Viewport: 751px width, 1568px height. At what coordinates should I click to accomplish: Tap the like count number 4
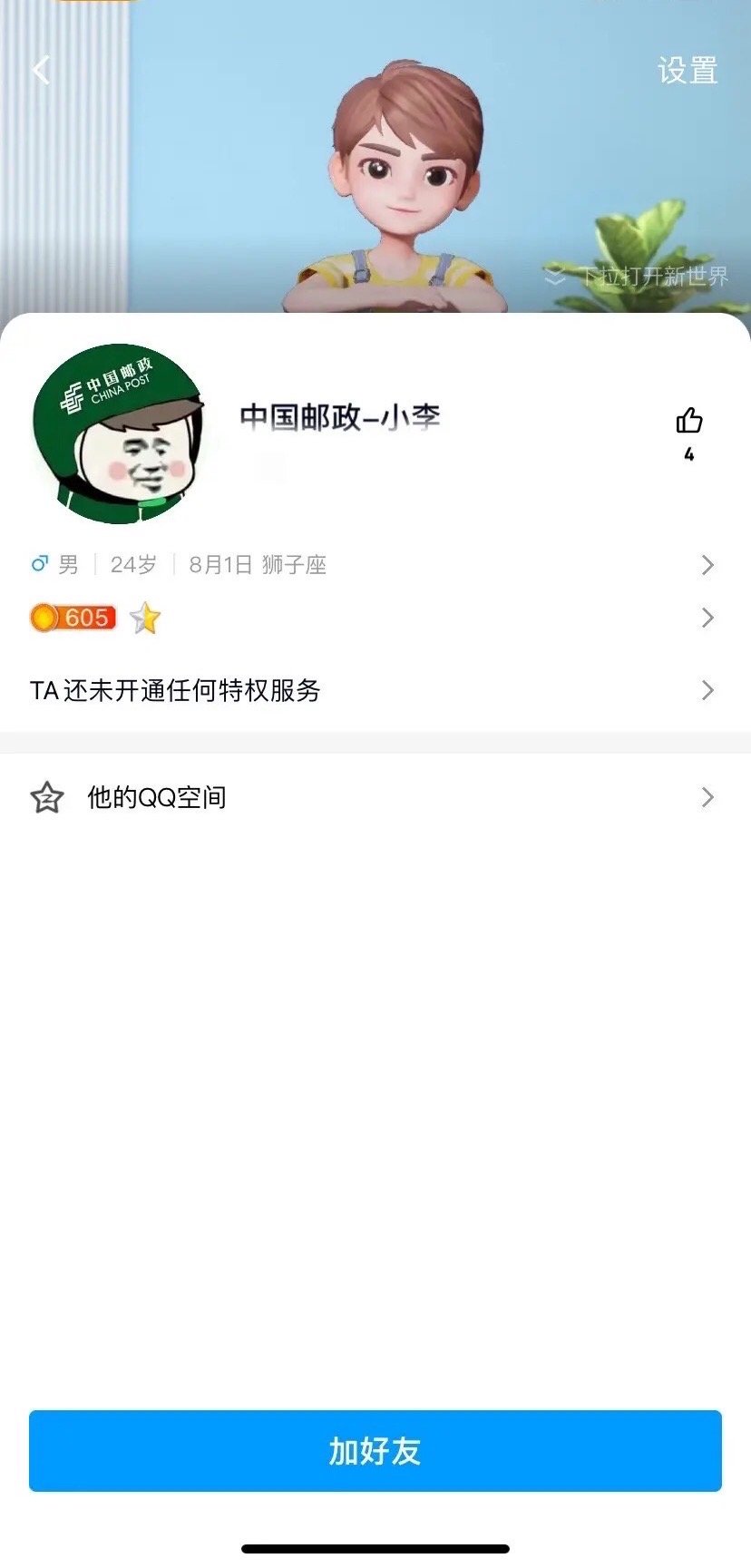[x=691, y=455]
